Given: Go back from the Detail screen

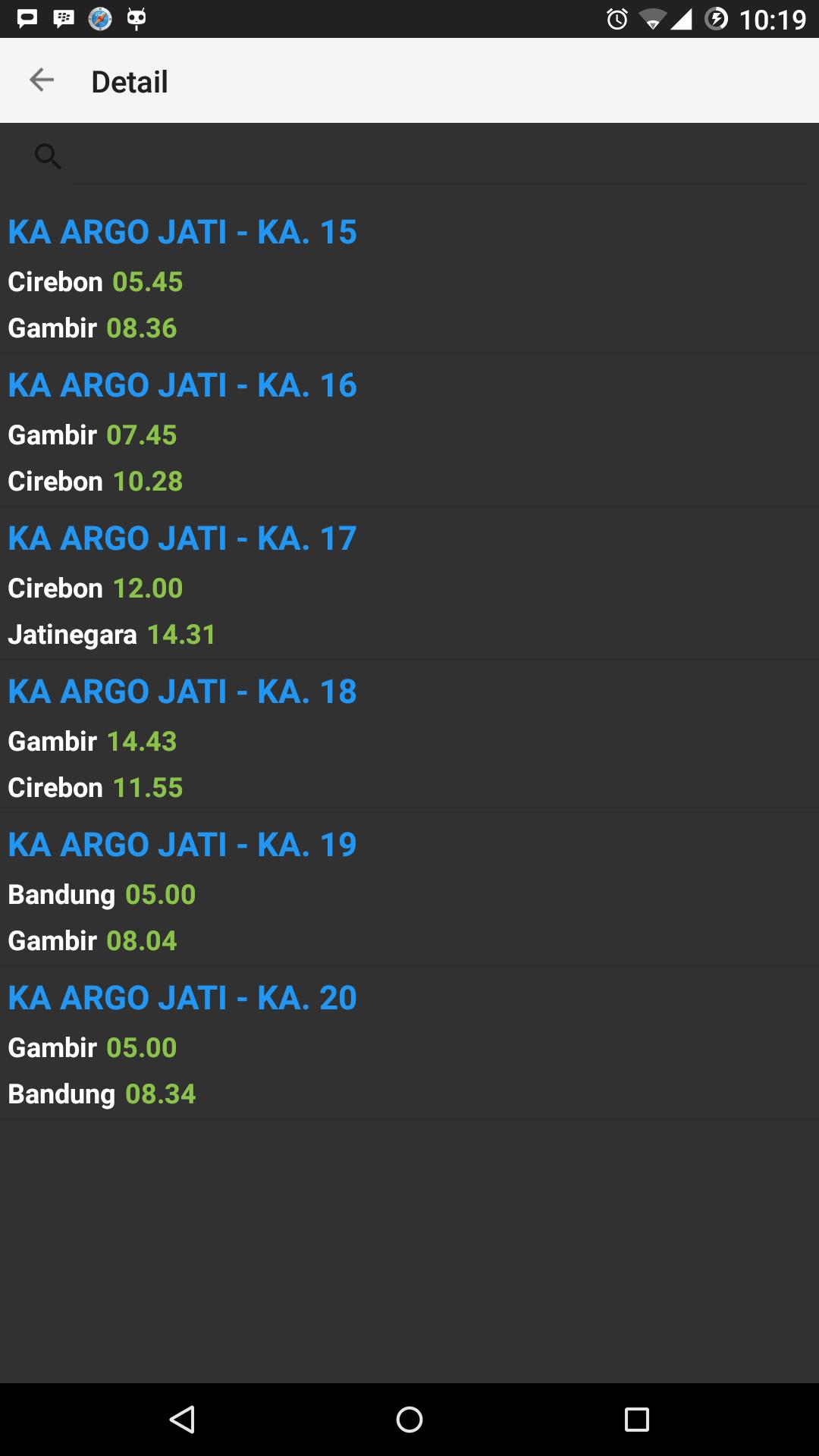Looking at the screenshot, I should tap(42, 80).
